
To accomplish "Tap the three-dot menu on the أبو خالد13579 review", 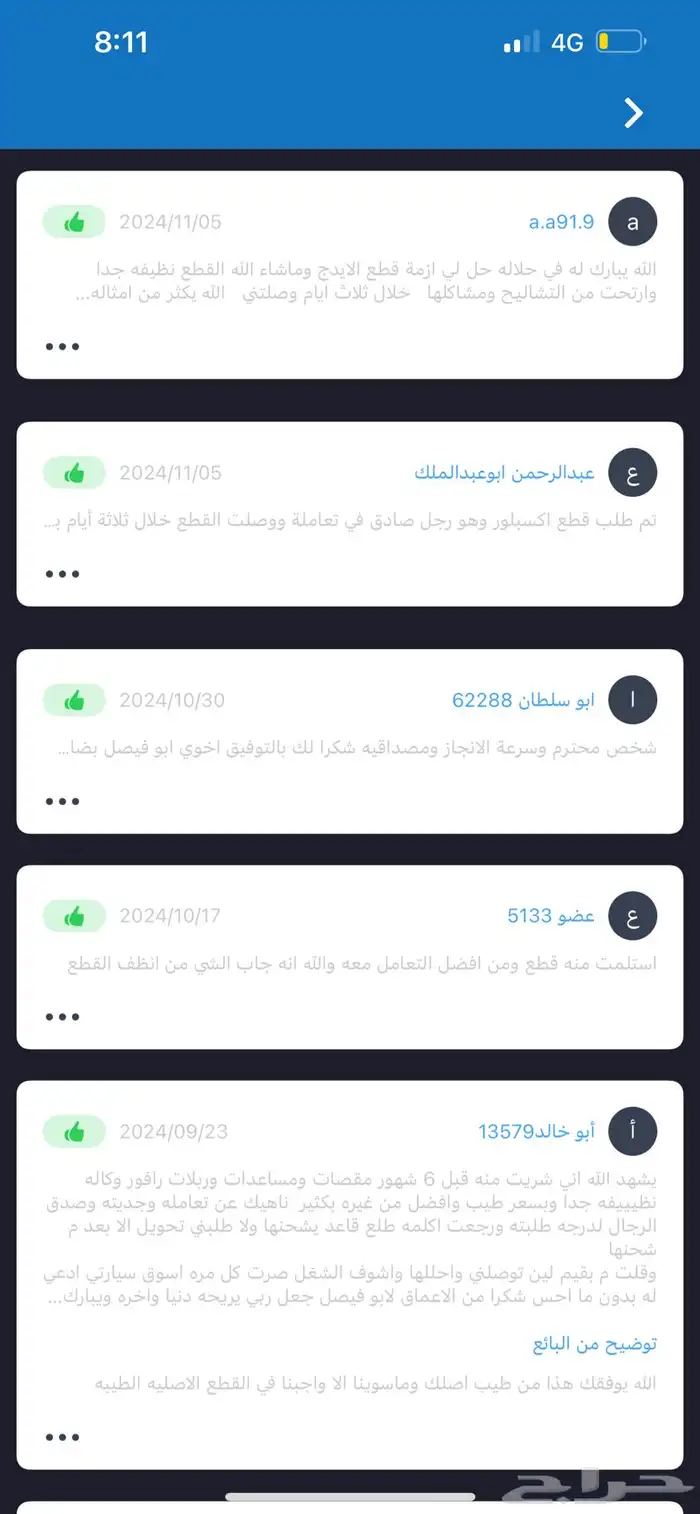I will point(62,1437).
